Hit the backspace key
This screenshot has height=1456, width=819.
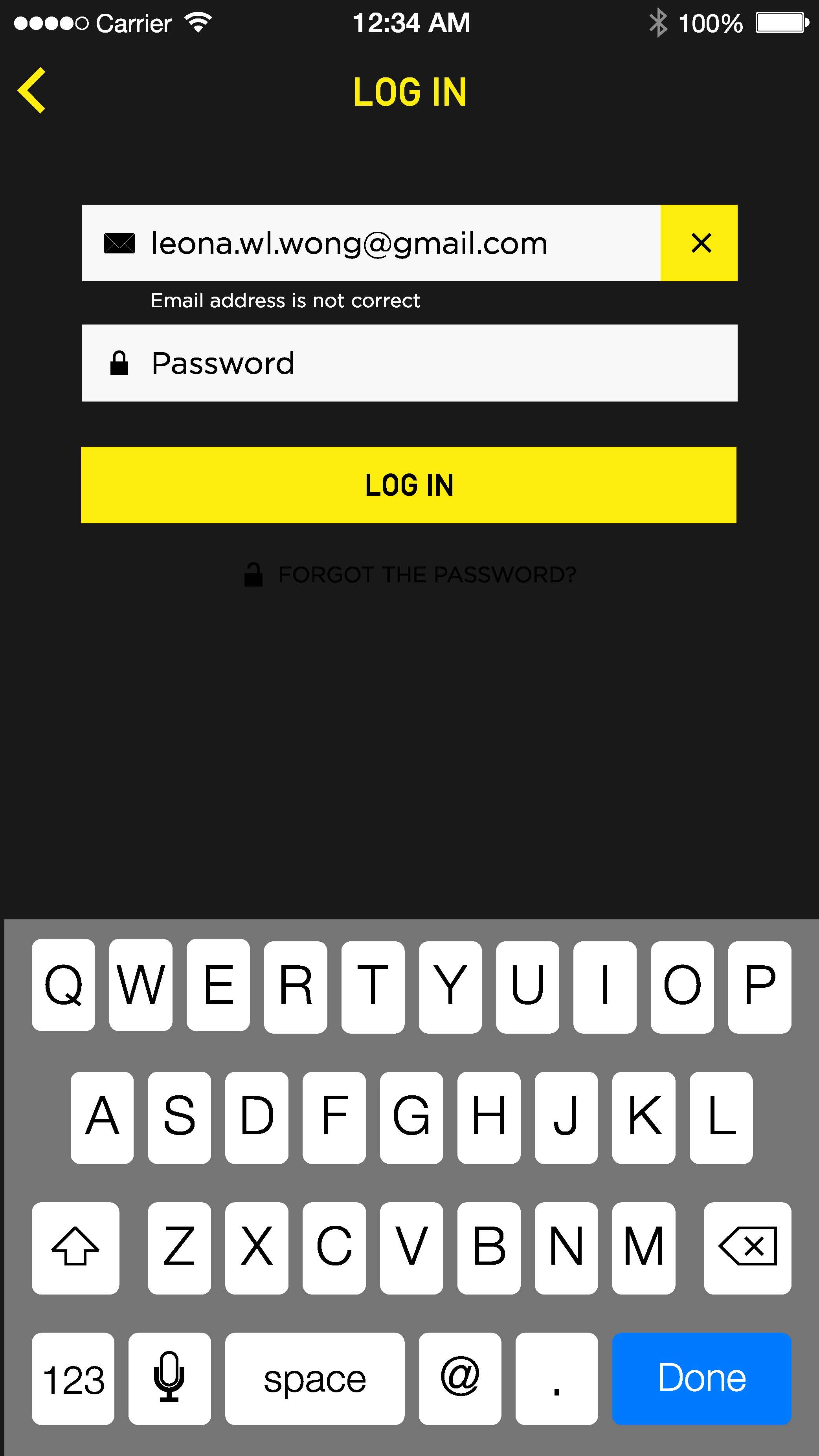click(747, 1248)
